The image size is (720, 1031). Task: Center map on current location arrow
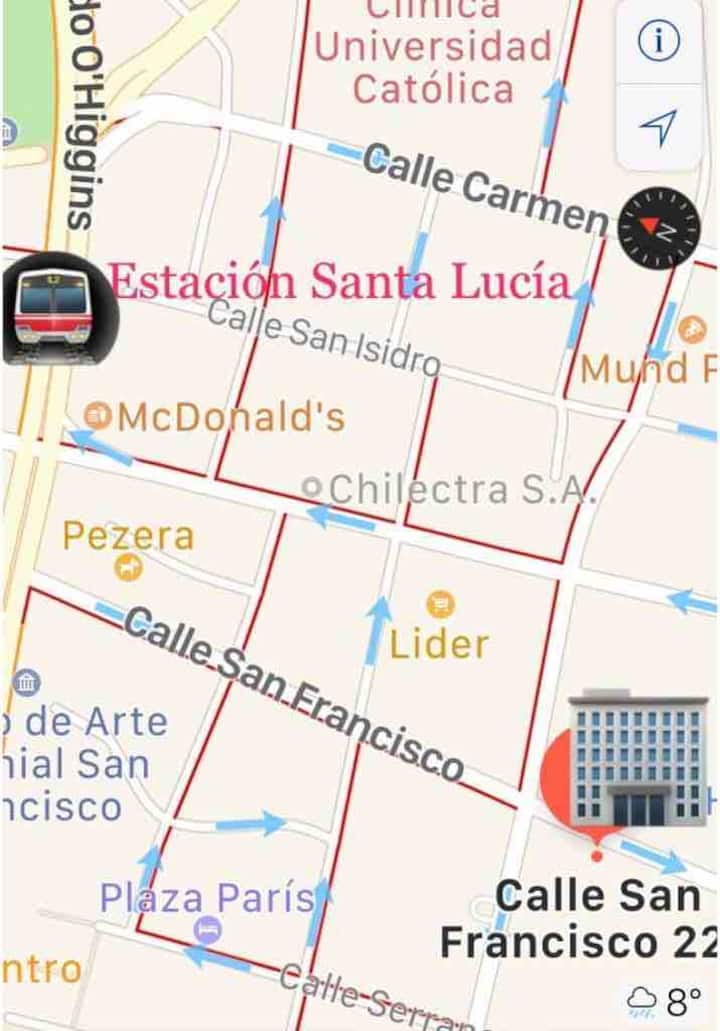658,127
